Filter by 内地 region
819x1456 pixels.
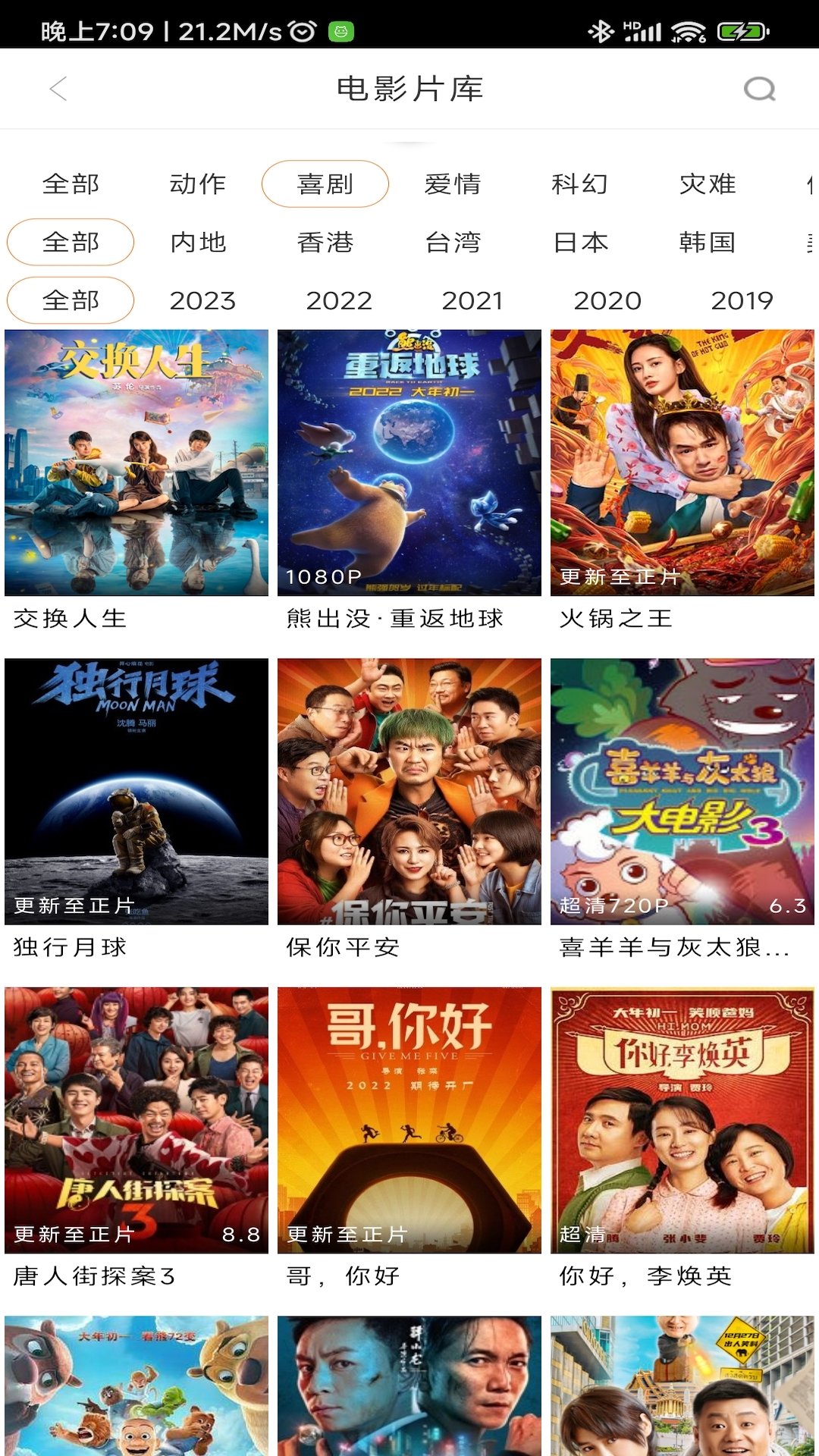coord(198,243)
